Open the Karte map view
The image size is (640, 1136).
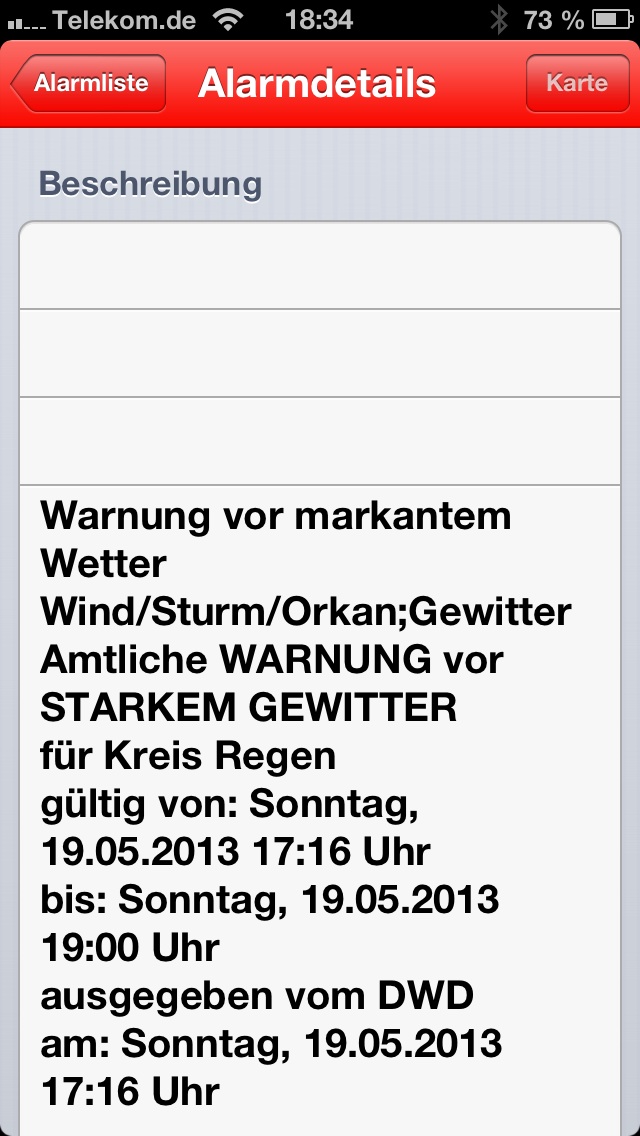tap(577, 83)
